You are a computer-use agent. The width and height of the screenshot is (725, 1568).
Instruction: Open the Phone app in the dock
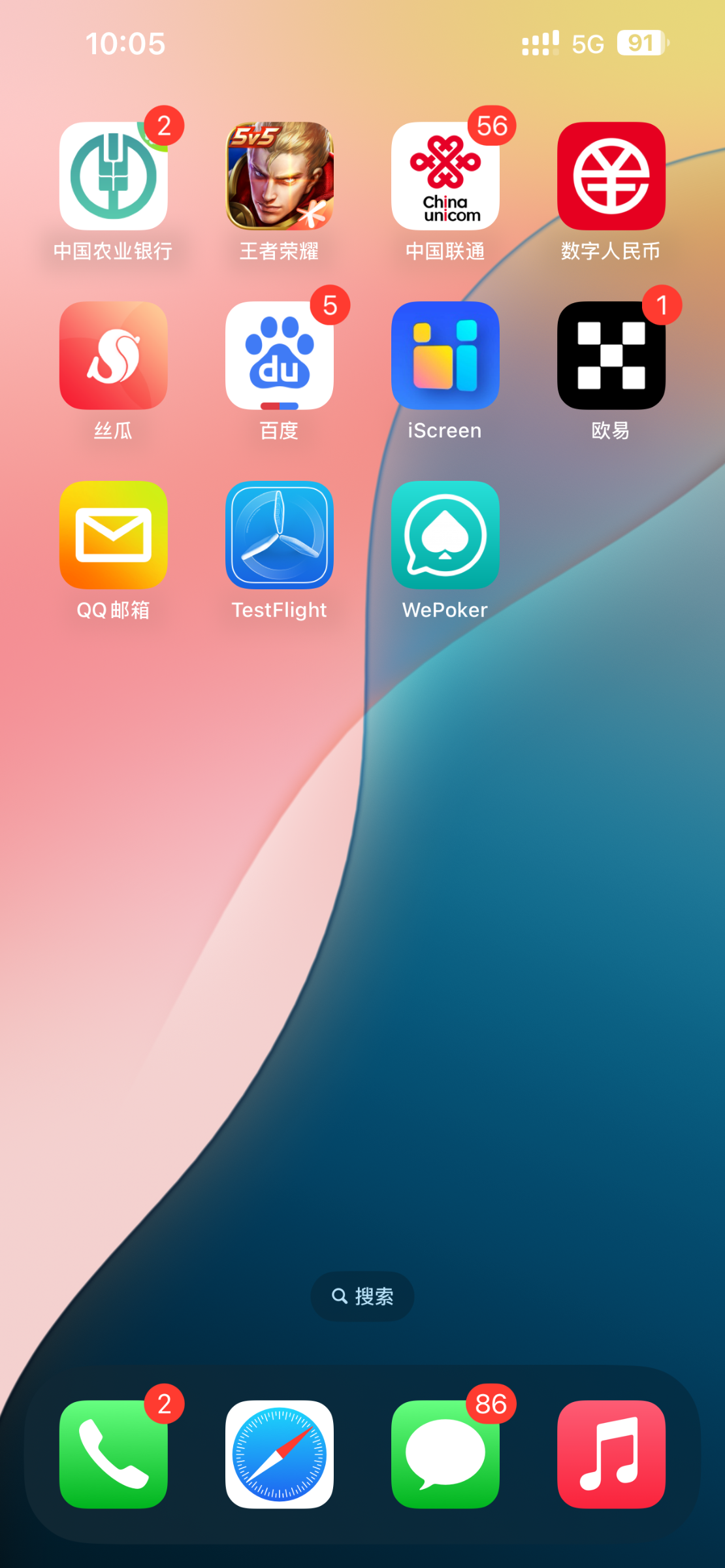(x=114, y=1454)
